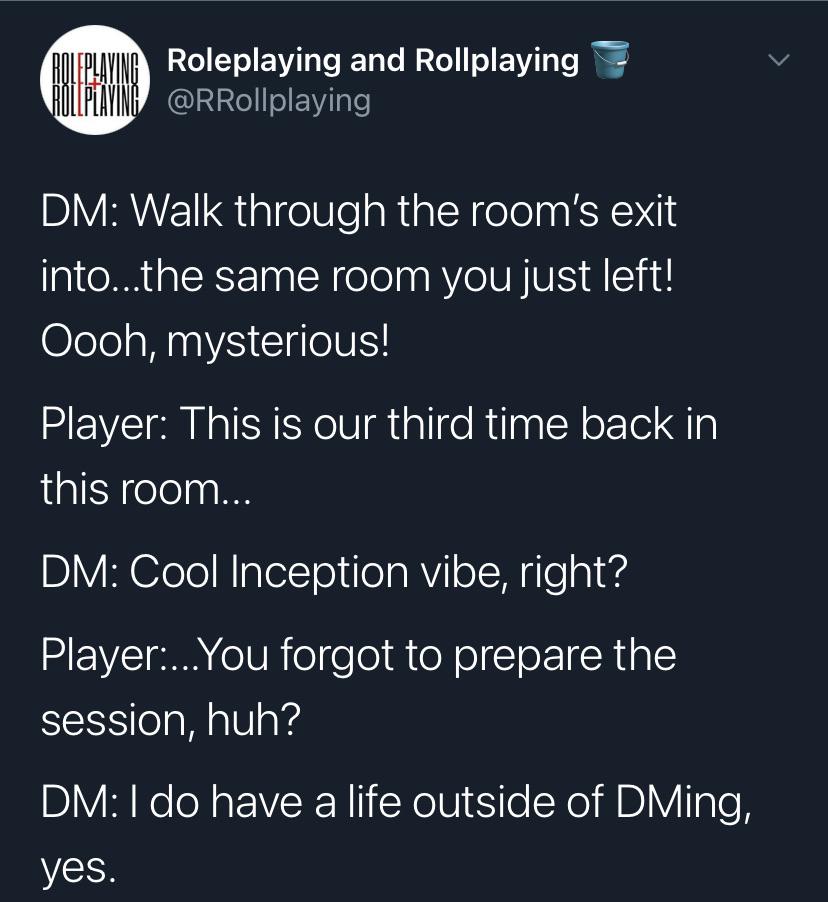Open the tweet options chevron menu
This screenshot has width=828, height=902.
779,62
